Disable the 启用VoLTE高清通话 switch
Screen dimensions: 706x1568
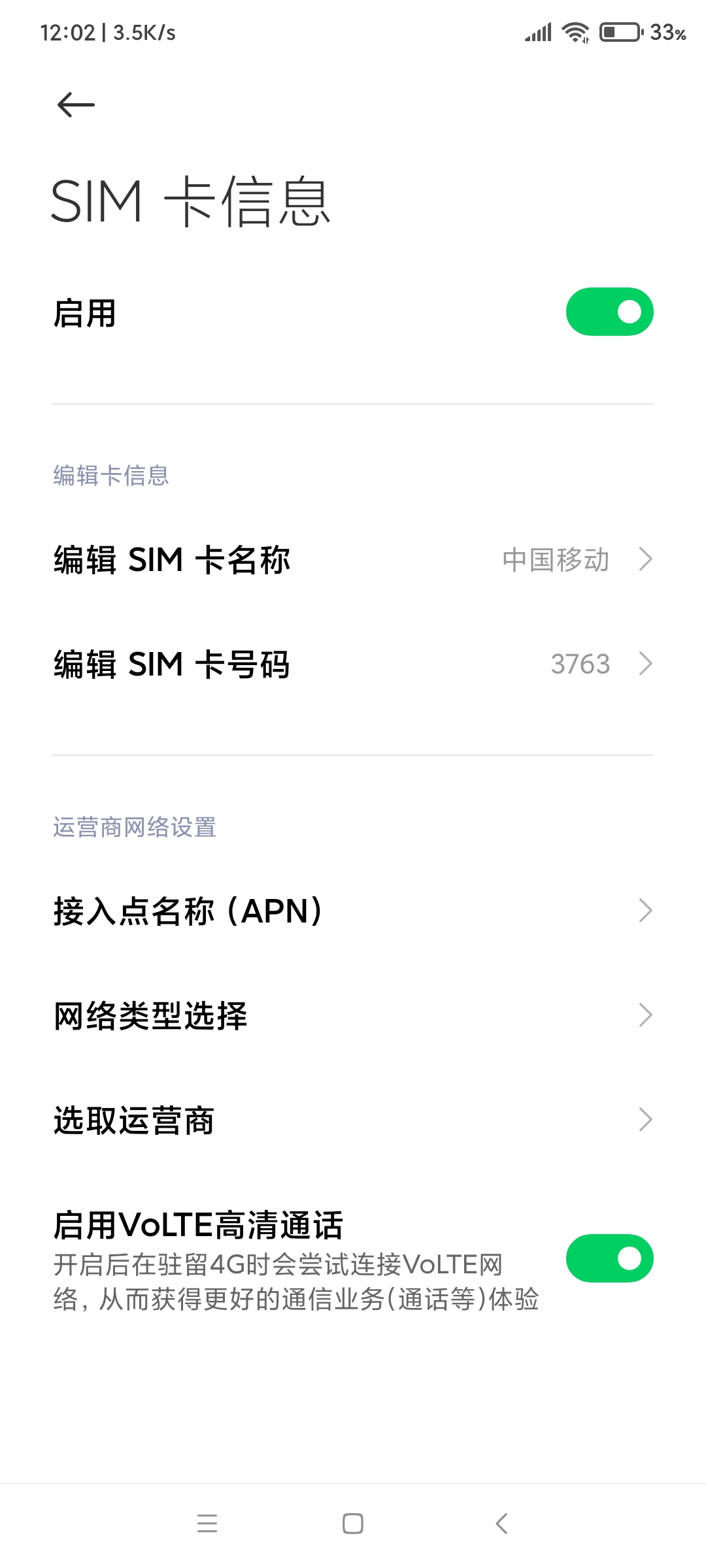(x=609, y=1258)
